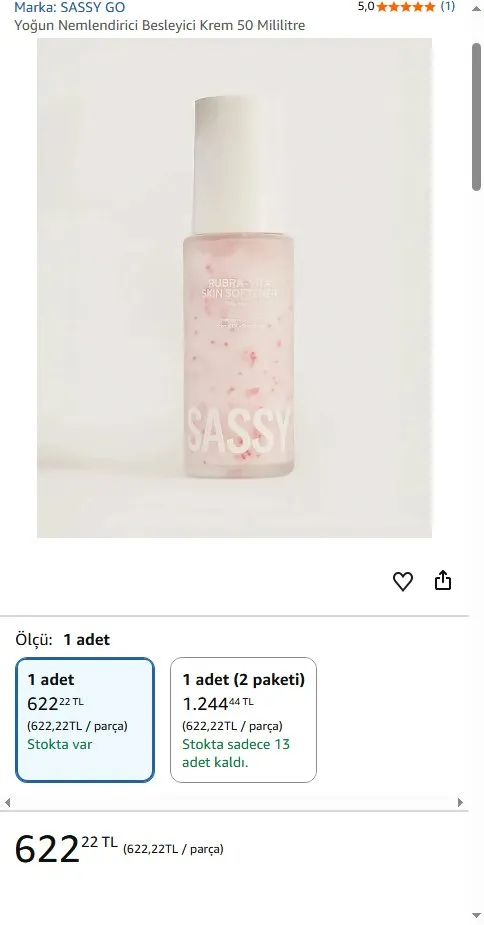484x925 pixels.
Task: Select the 1 adet size option
Action: click(x=85, y=720)
